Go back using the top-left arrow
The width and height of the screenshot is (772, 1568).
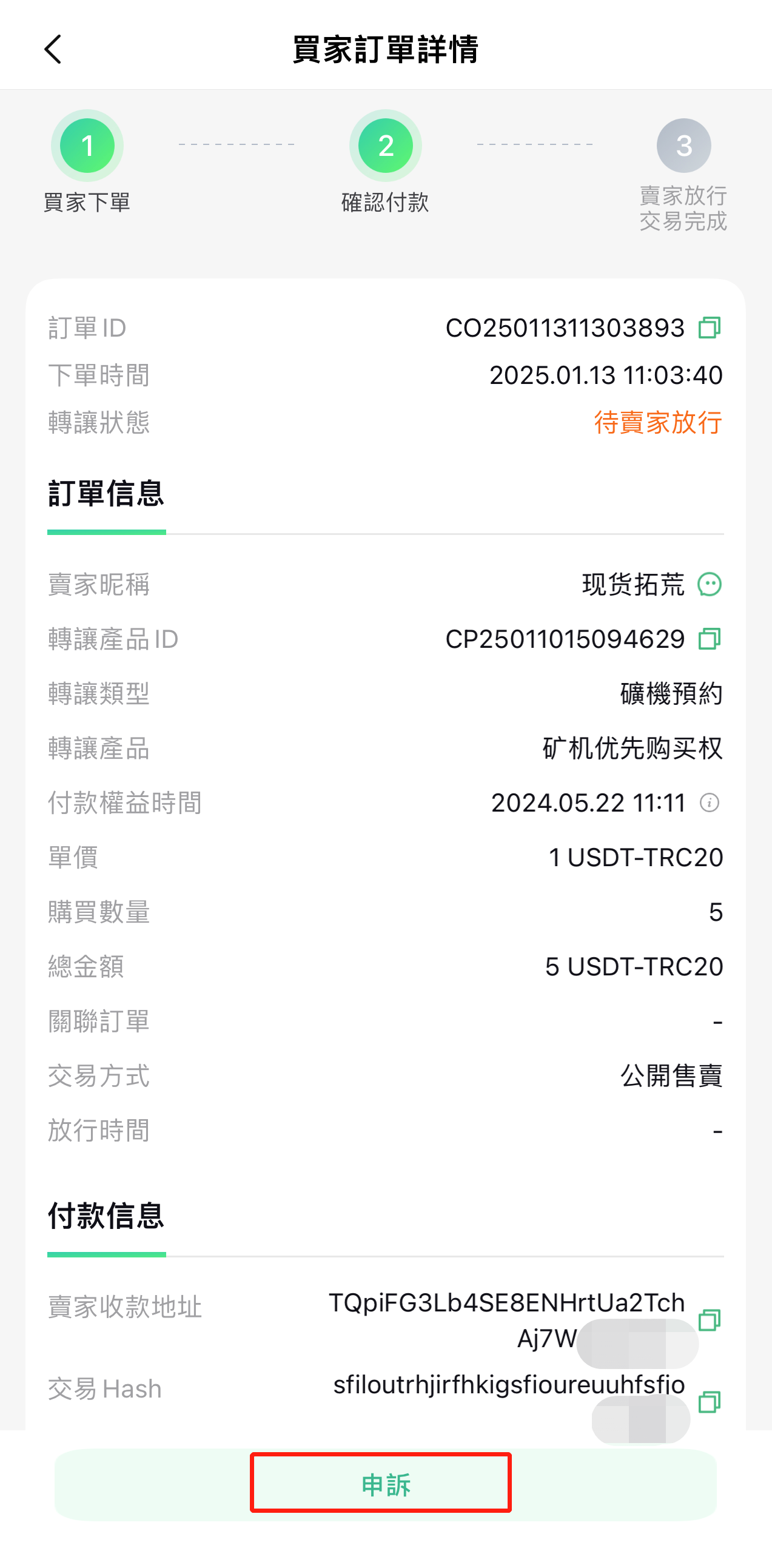(x=53, y=49)
